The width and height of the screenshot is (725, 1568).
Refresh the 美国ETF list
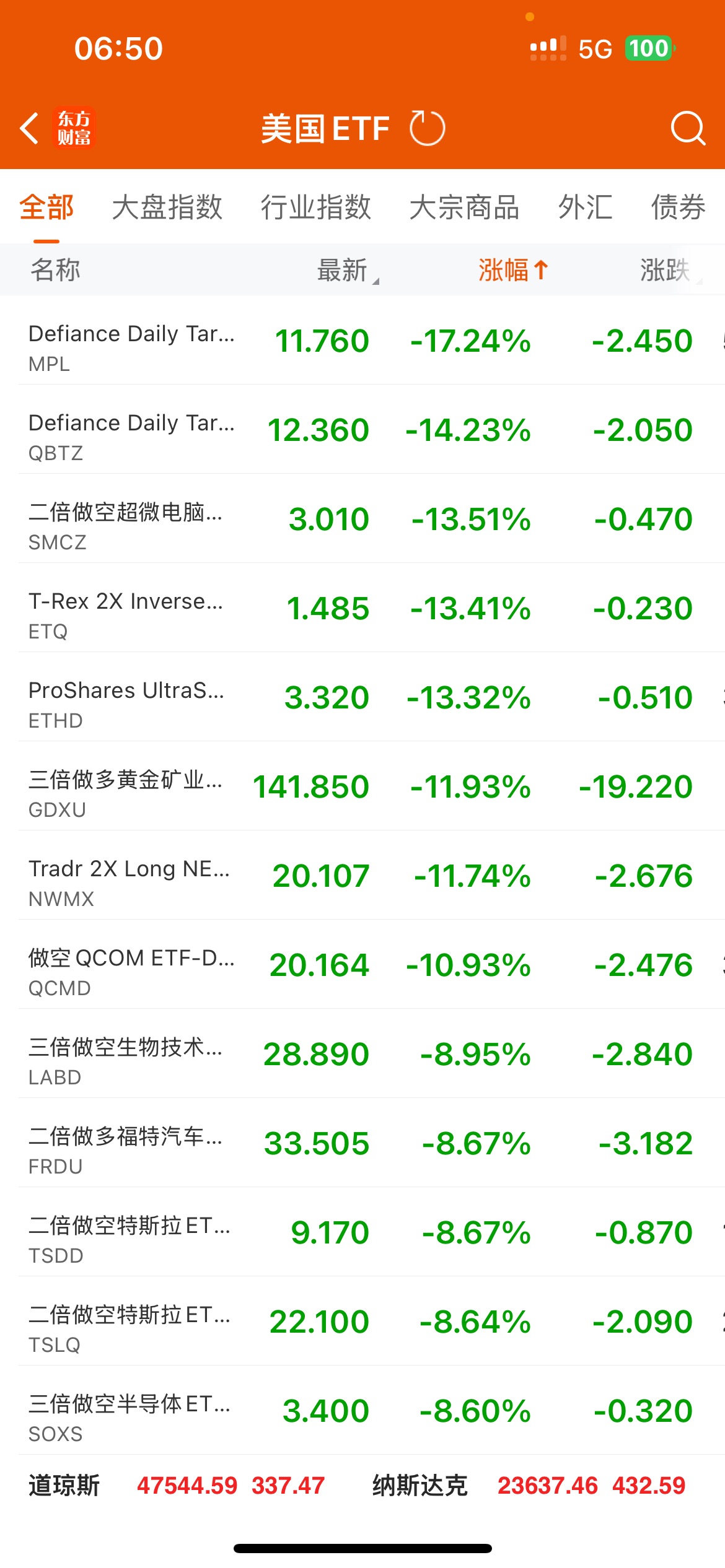[x=428, y=128]
